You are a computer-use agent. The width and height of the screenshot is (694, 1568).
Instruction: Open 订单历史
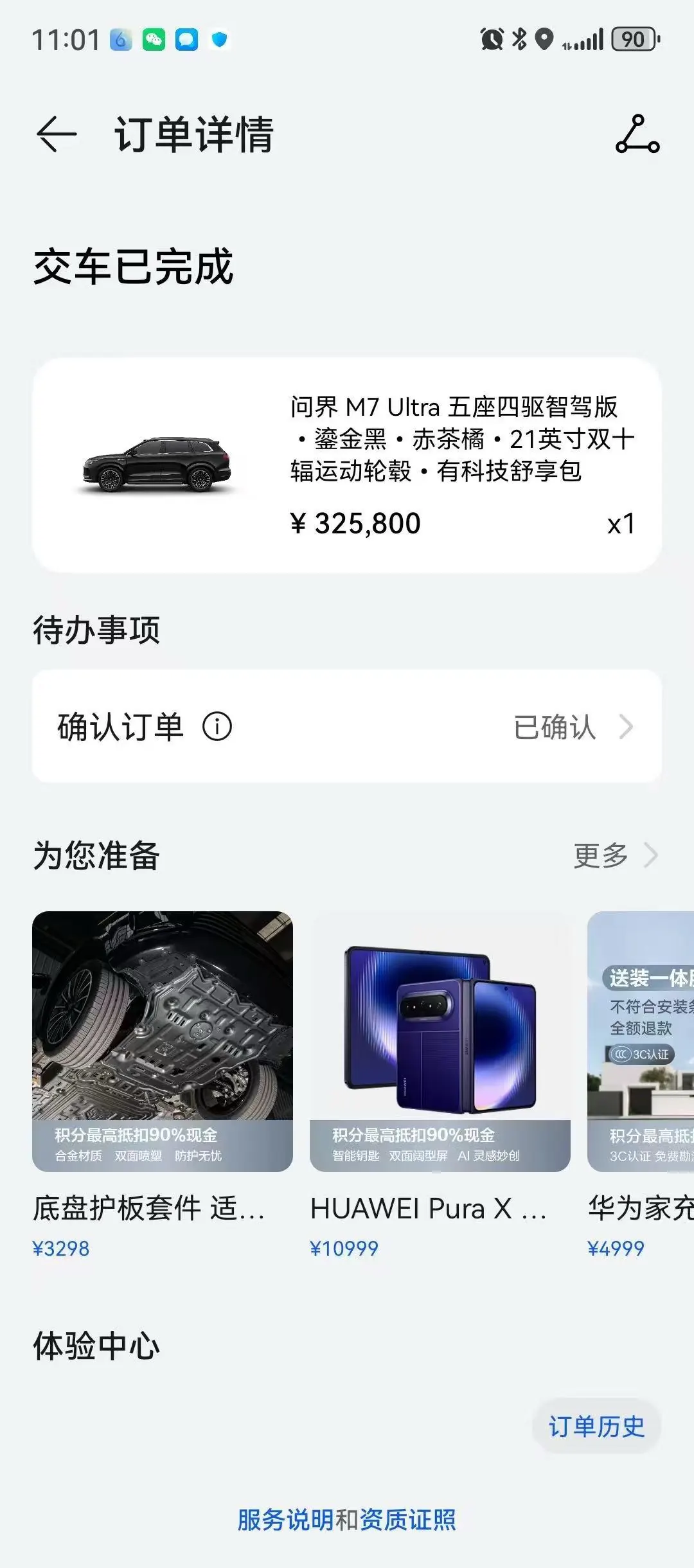[596, 1427]
